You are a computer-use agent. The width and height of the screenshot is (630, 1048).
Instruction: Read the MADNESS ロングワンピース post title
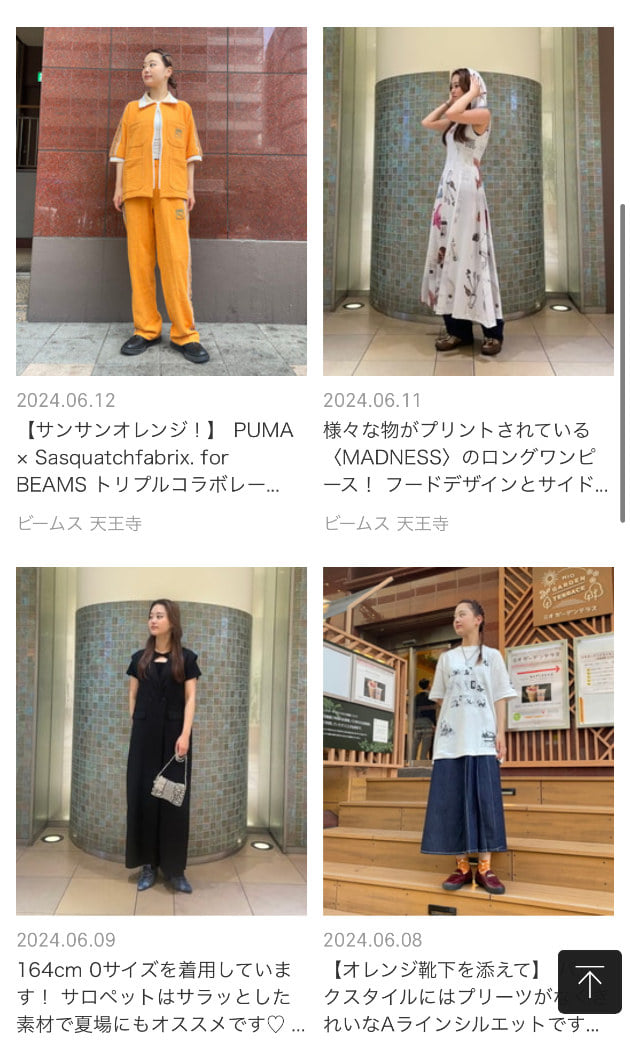[x=465, y=457]
